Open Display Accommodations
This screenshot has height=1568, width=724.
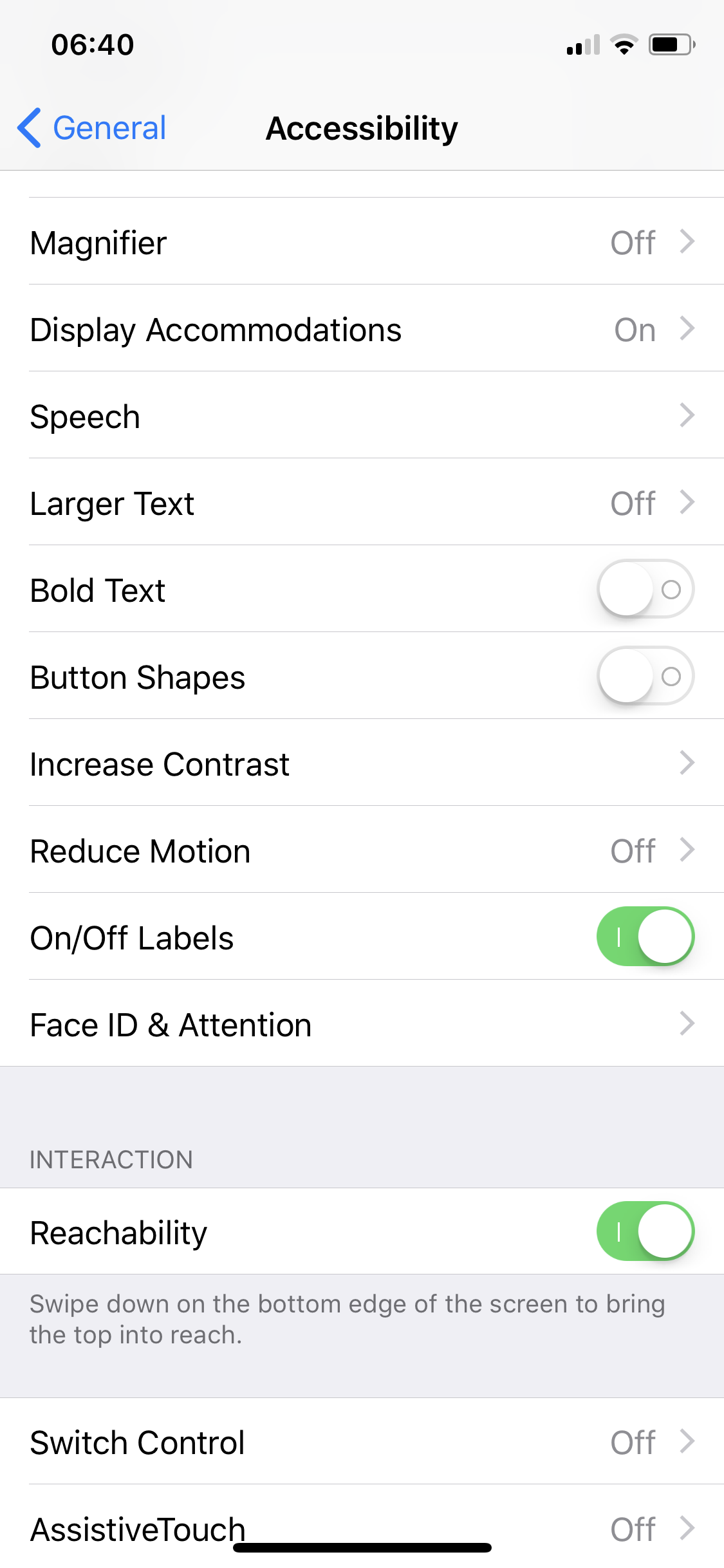(x=362, y=330)
